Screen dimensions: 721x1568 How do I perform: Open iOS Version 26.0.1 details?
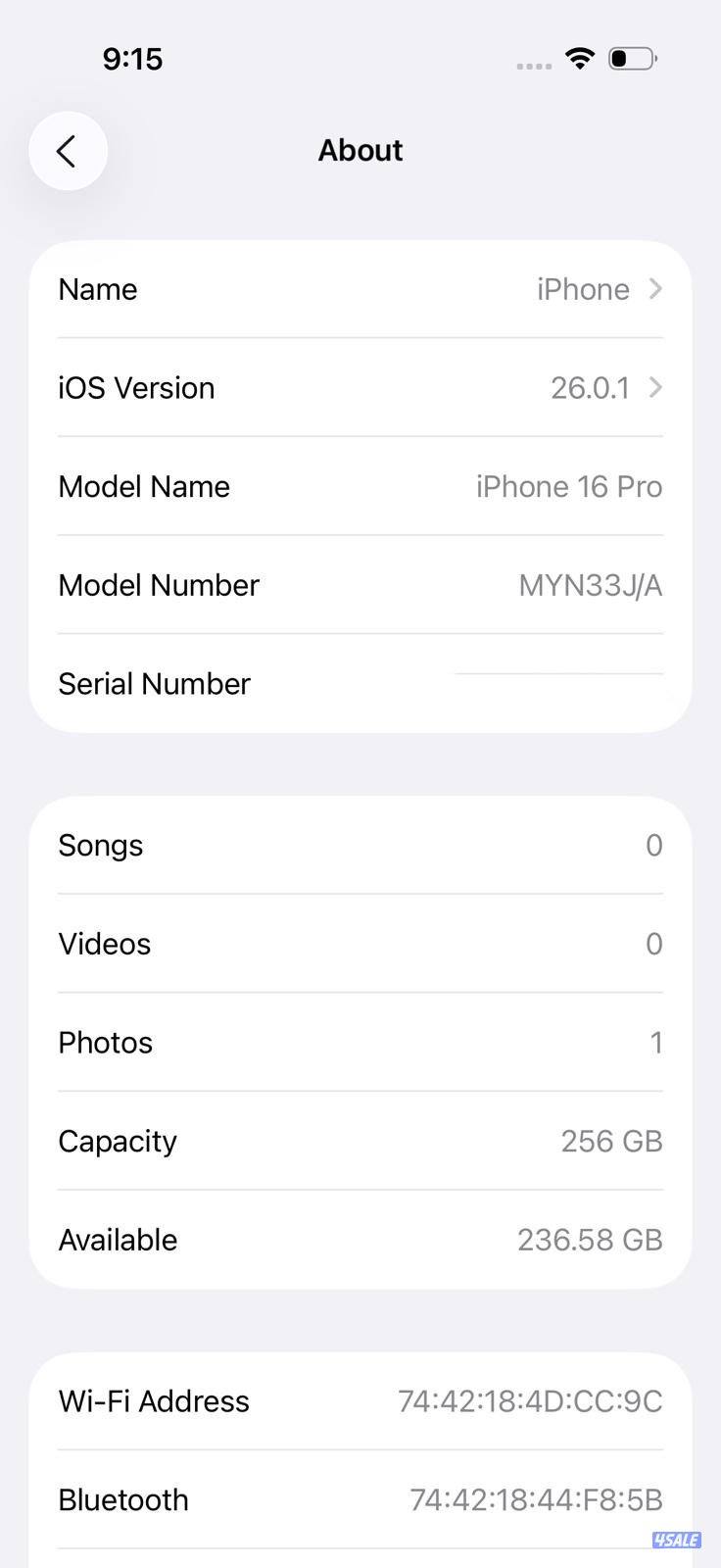360,387
